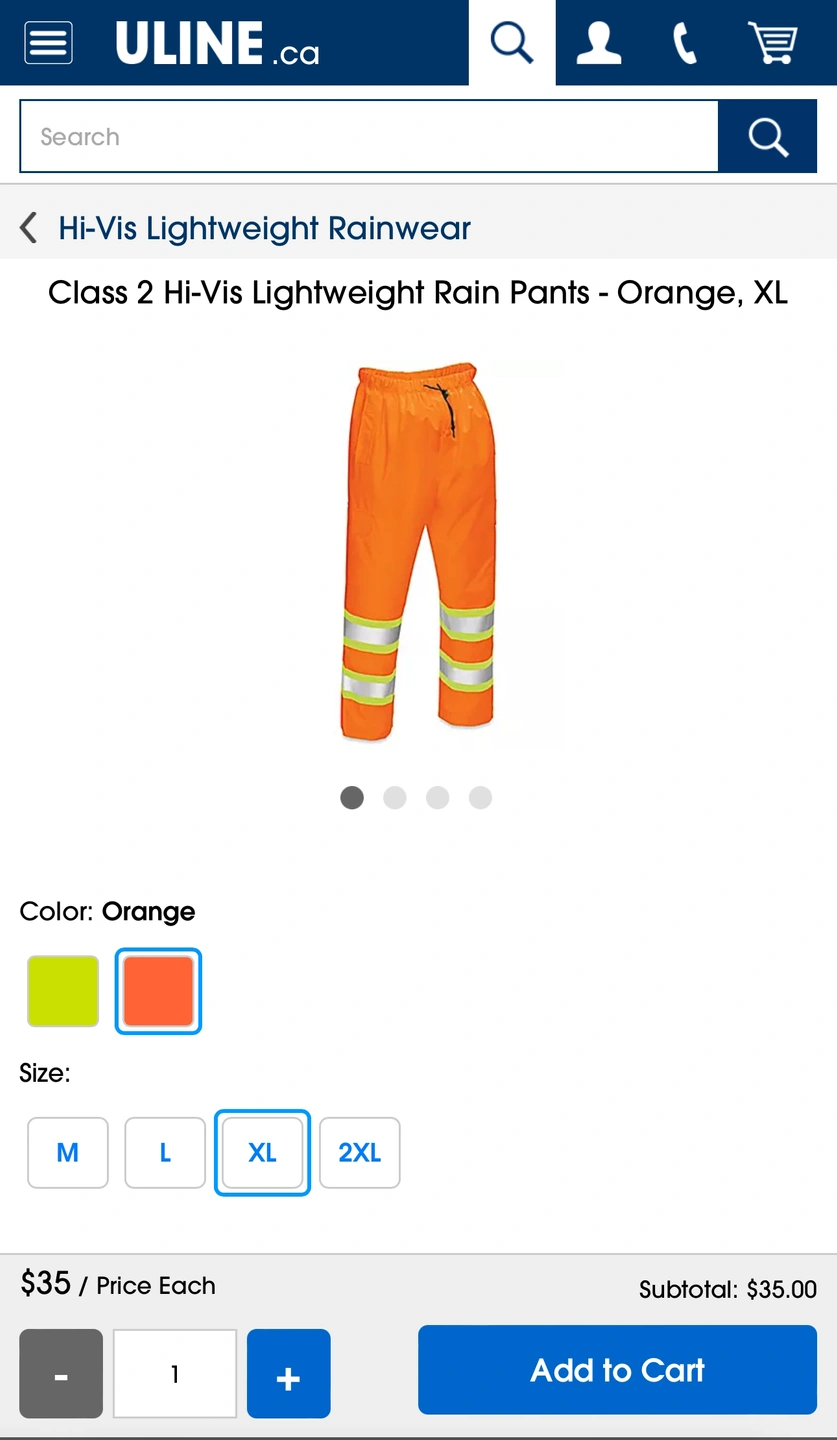Focus the Search text field
Viewport: 837px width, 1440px height.
click(x=368, y=137)
